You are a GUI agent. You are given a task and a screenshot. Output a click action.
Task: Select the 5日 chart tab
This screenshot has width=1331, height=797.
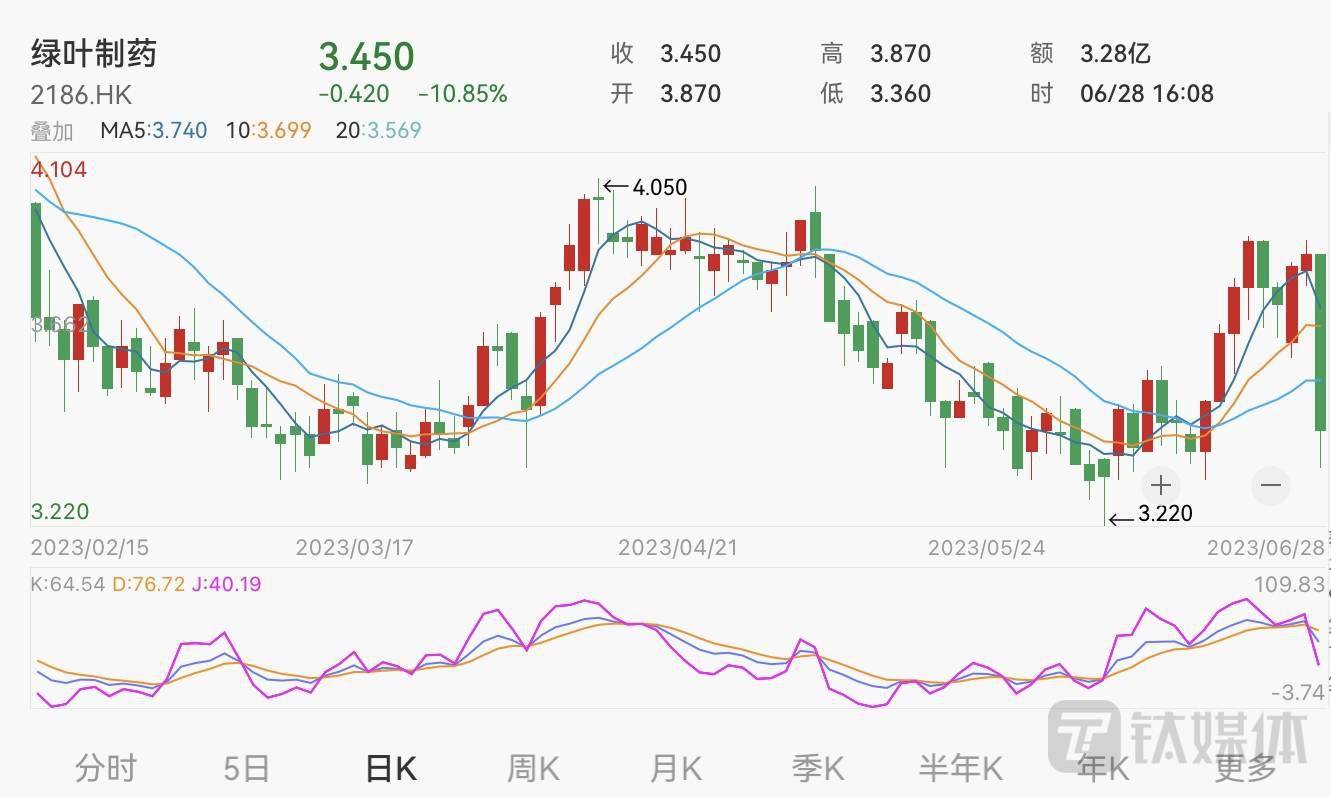246,769
